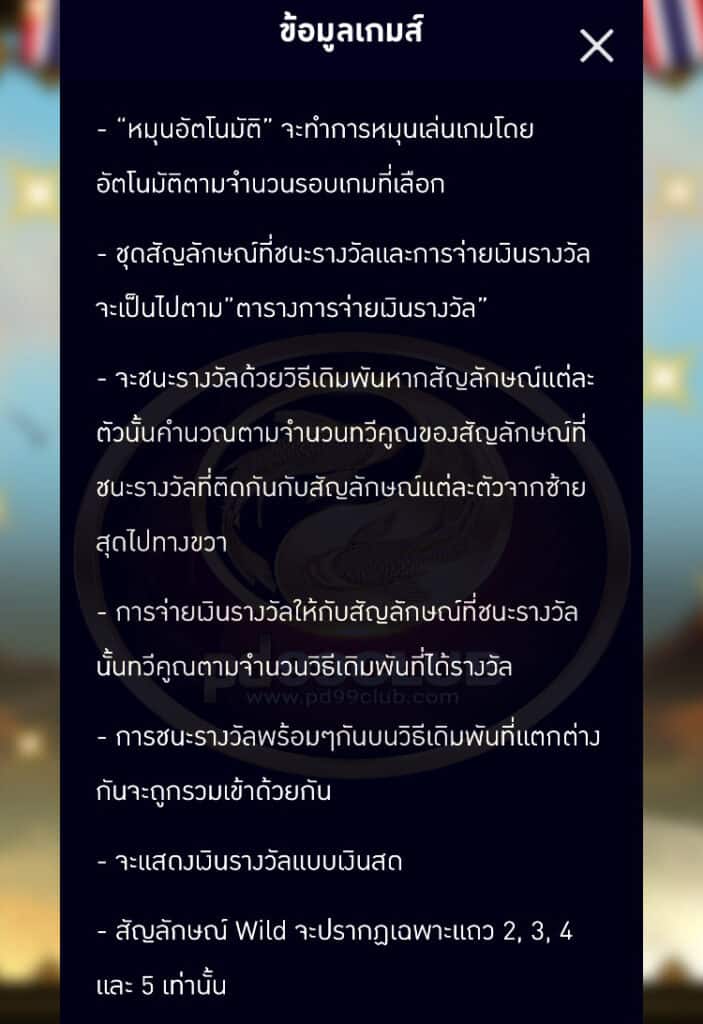This screenshot has height=1024, width=703.
Task: Close the game info panel
Action: coord(597,45)
